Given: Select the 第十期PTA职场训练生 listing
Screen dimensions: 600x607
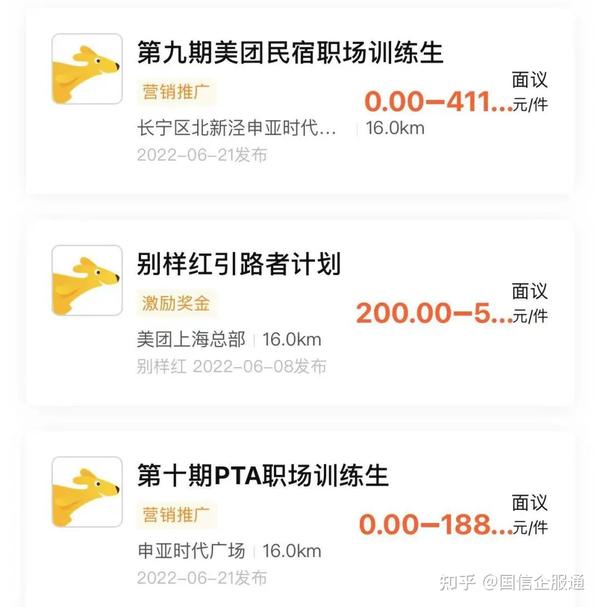Looking at the screenshot, I should [x=262, y=475].
